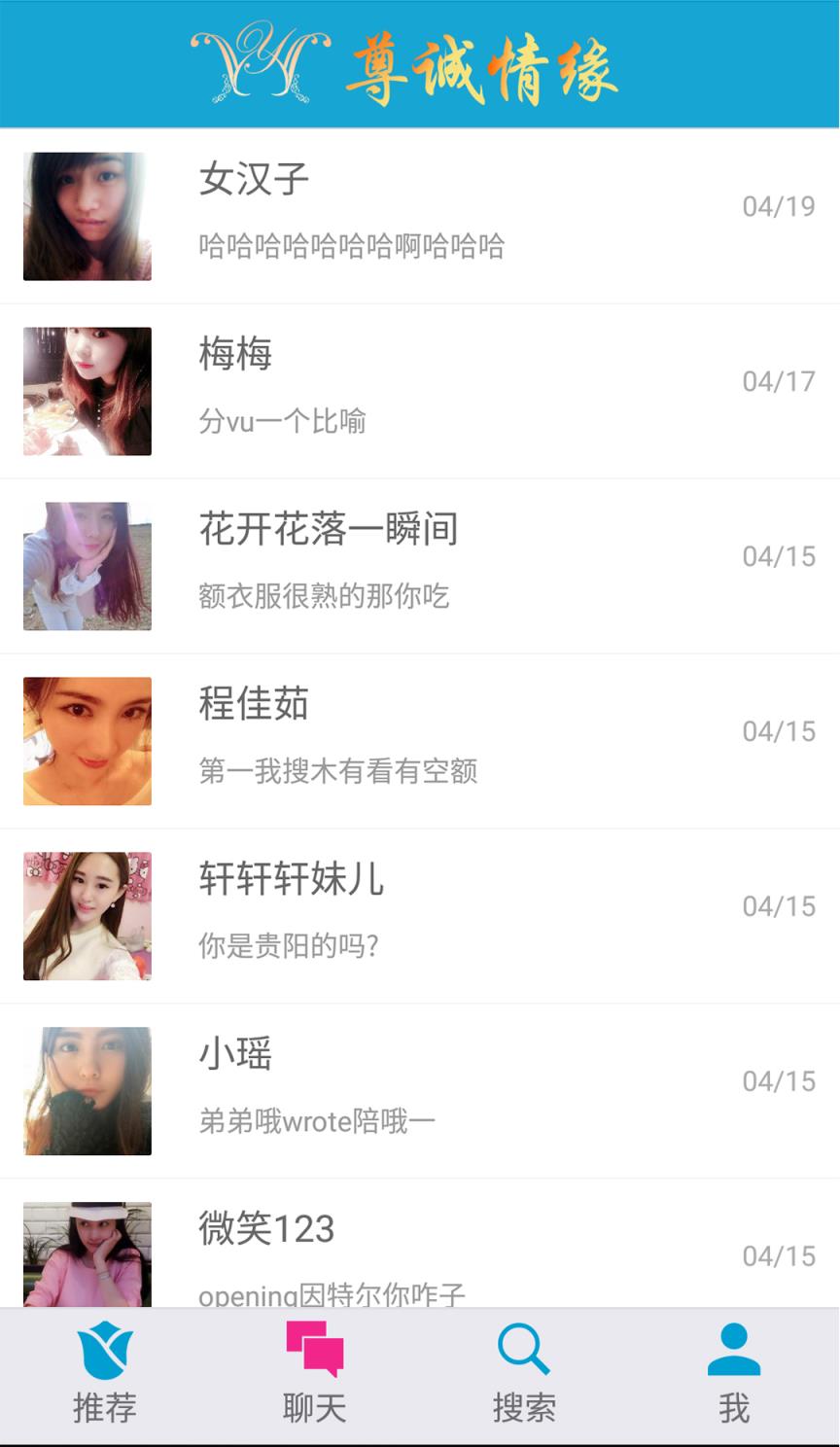This screenshot has width=840, height=1447.
Task: Tap 程佳茹's profile picture
Action: point(87,741)
